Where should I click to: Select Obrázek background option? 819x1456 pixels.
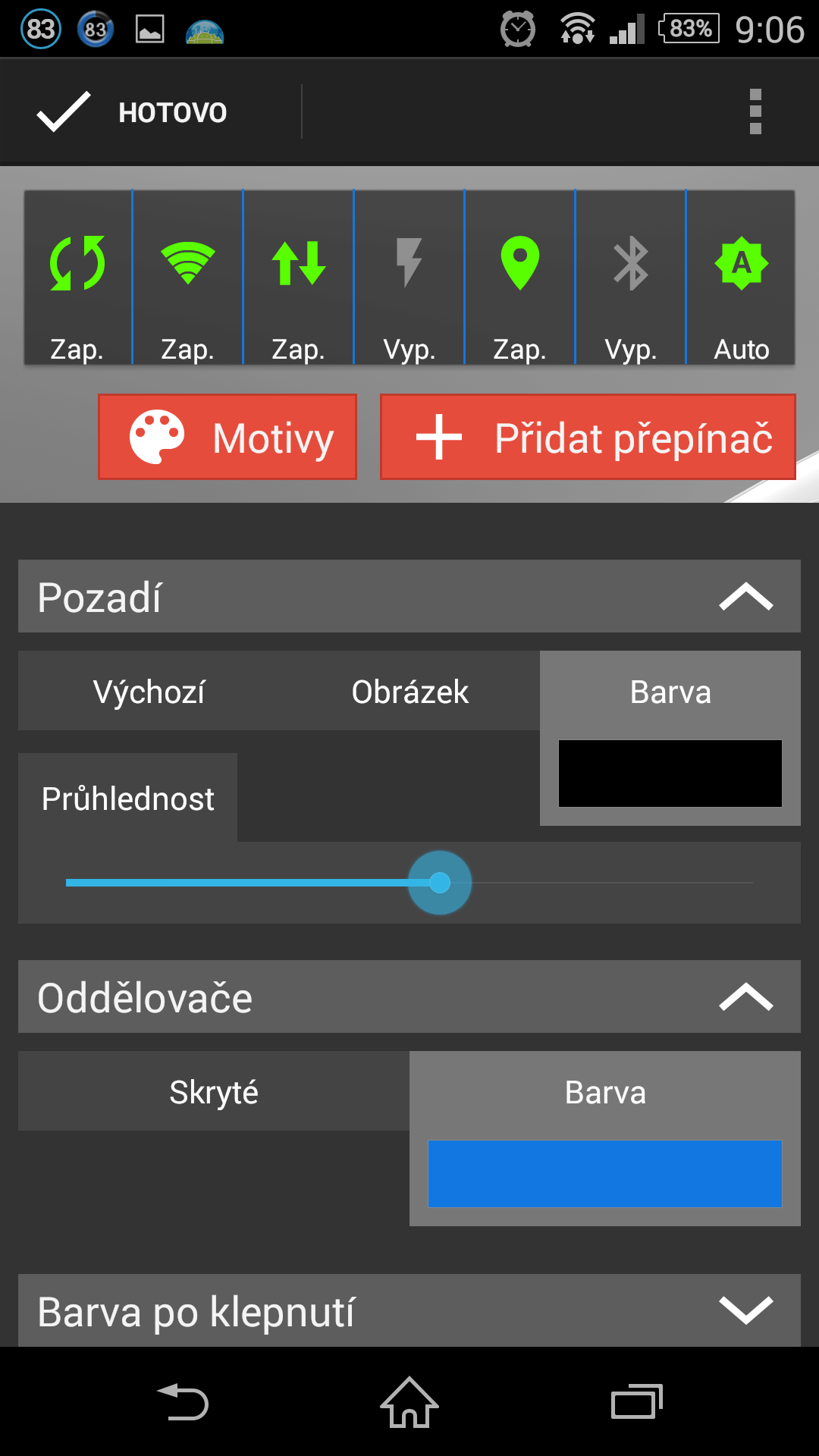point(409,691)
